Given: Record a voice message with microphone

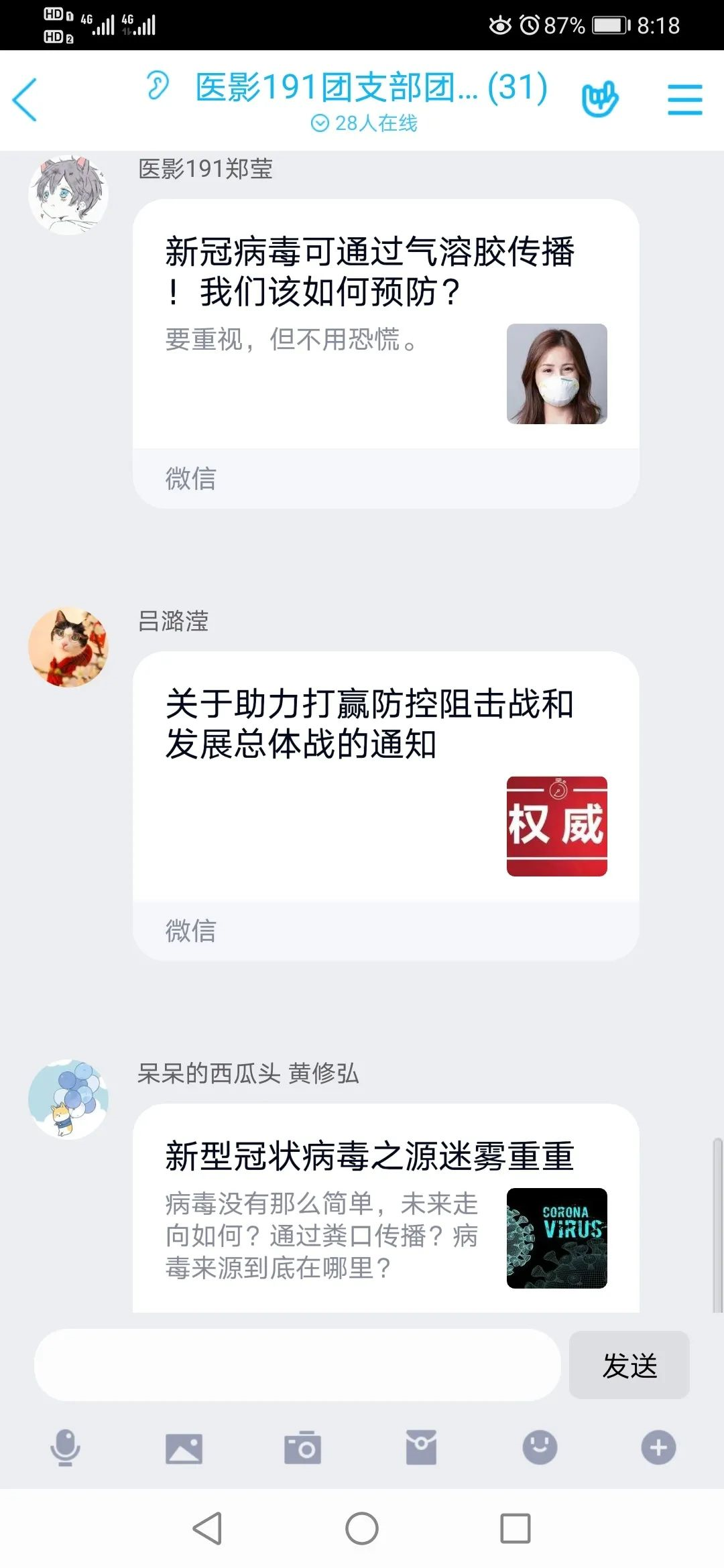Looking at the screenshot, I should click(65, 1448).
